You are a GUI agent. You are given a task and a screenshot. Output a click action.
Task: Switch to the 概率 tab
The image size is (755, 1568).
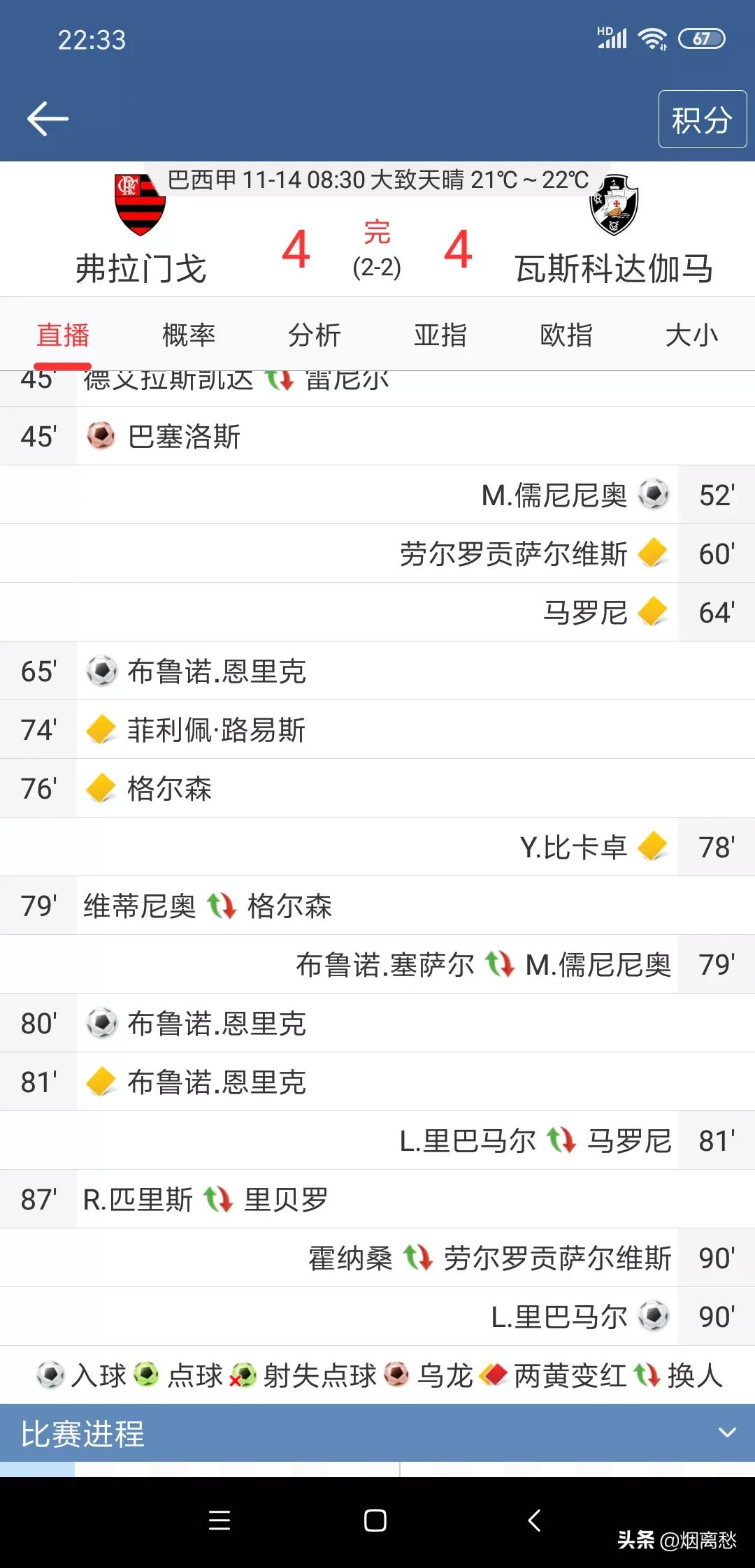click(x=189, y=335)
